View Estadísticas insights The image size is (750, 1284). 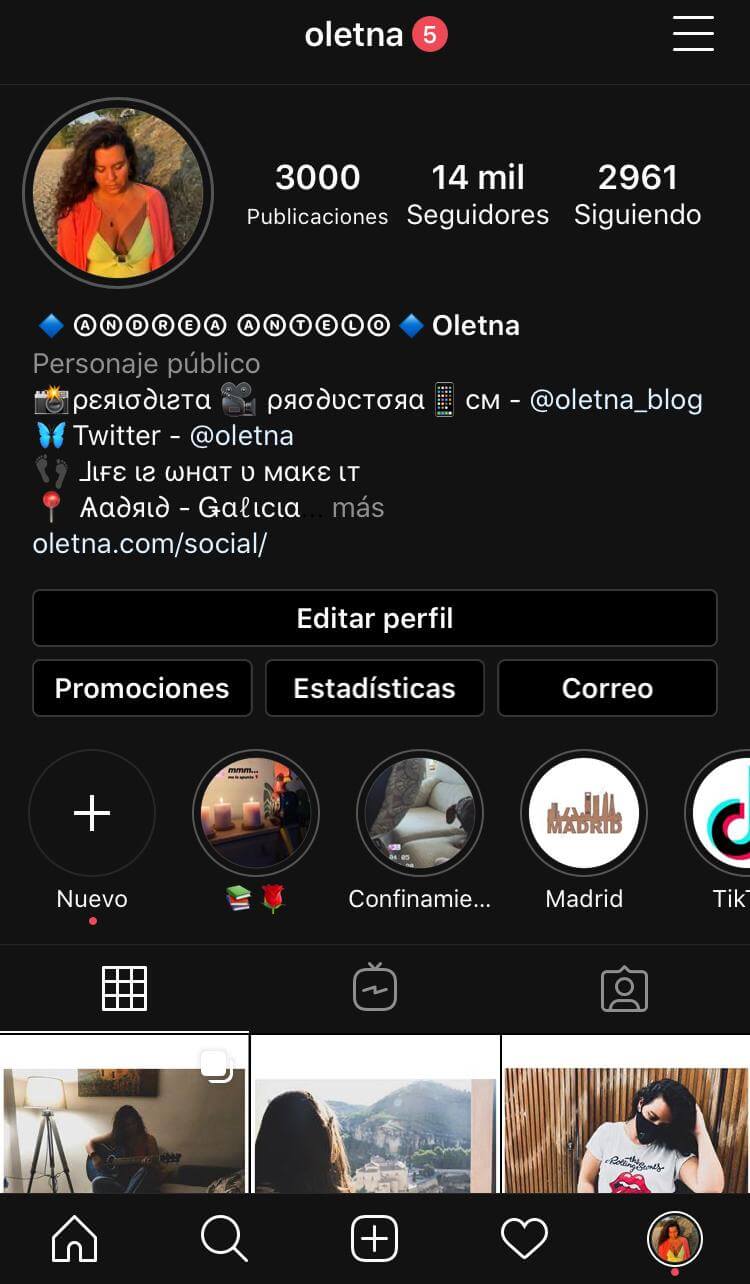click(374, 688)
